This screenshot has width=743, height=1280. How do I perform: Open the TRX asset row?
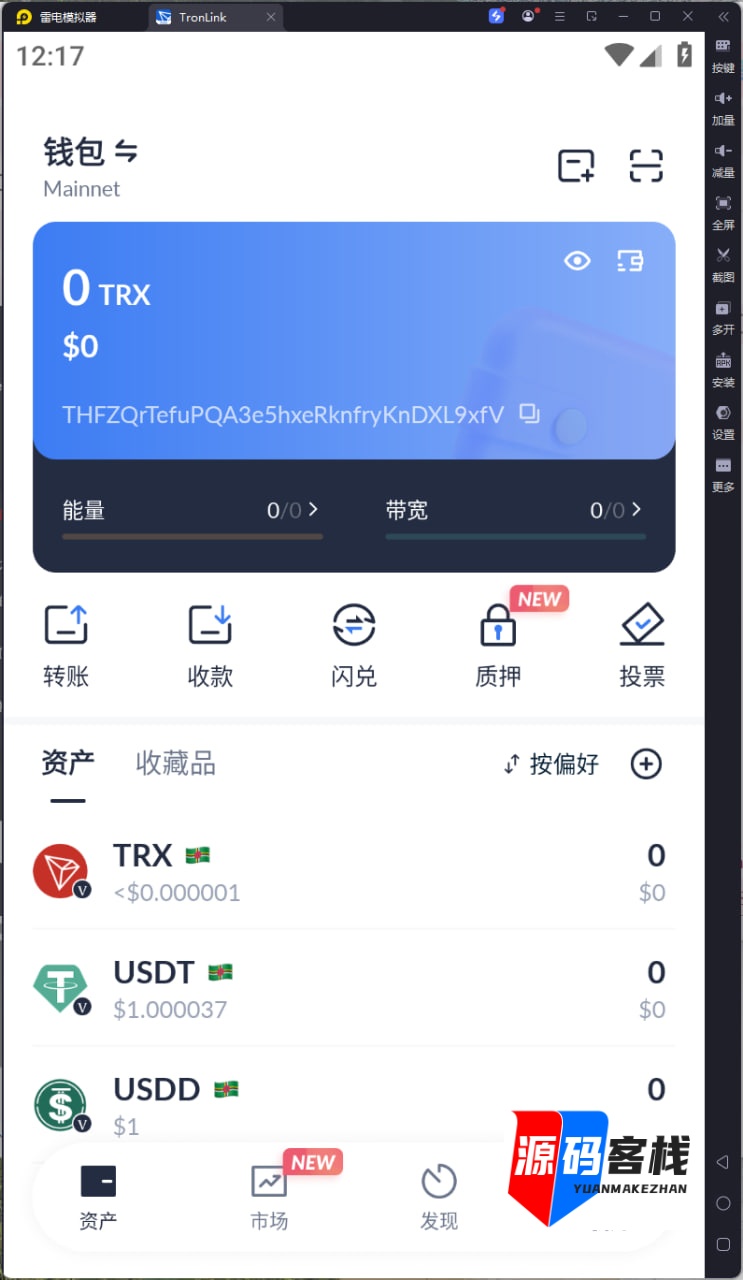coord(354,872)
